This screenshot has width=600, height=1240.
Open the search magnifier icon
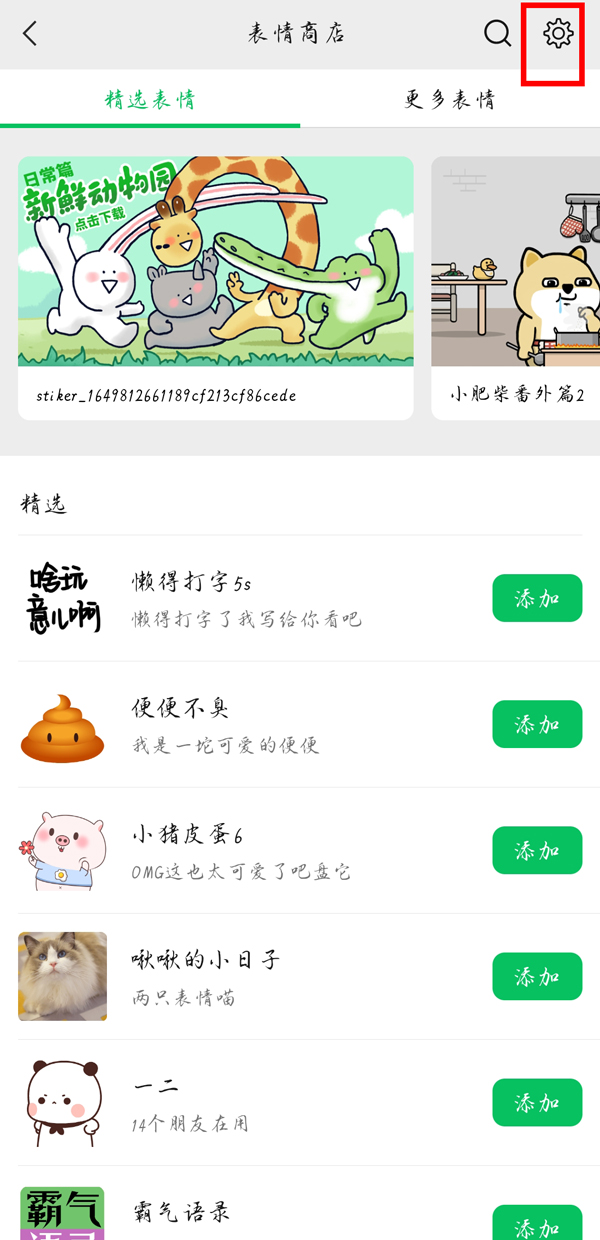497,34
